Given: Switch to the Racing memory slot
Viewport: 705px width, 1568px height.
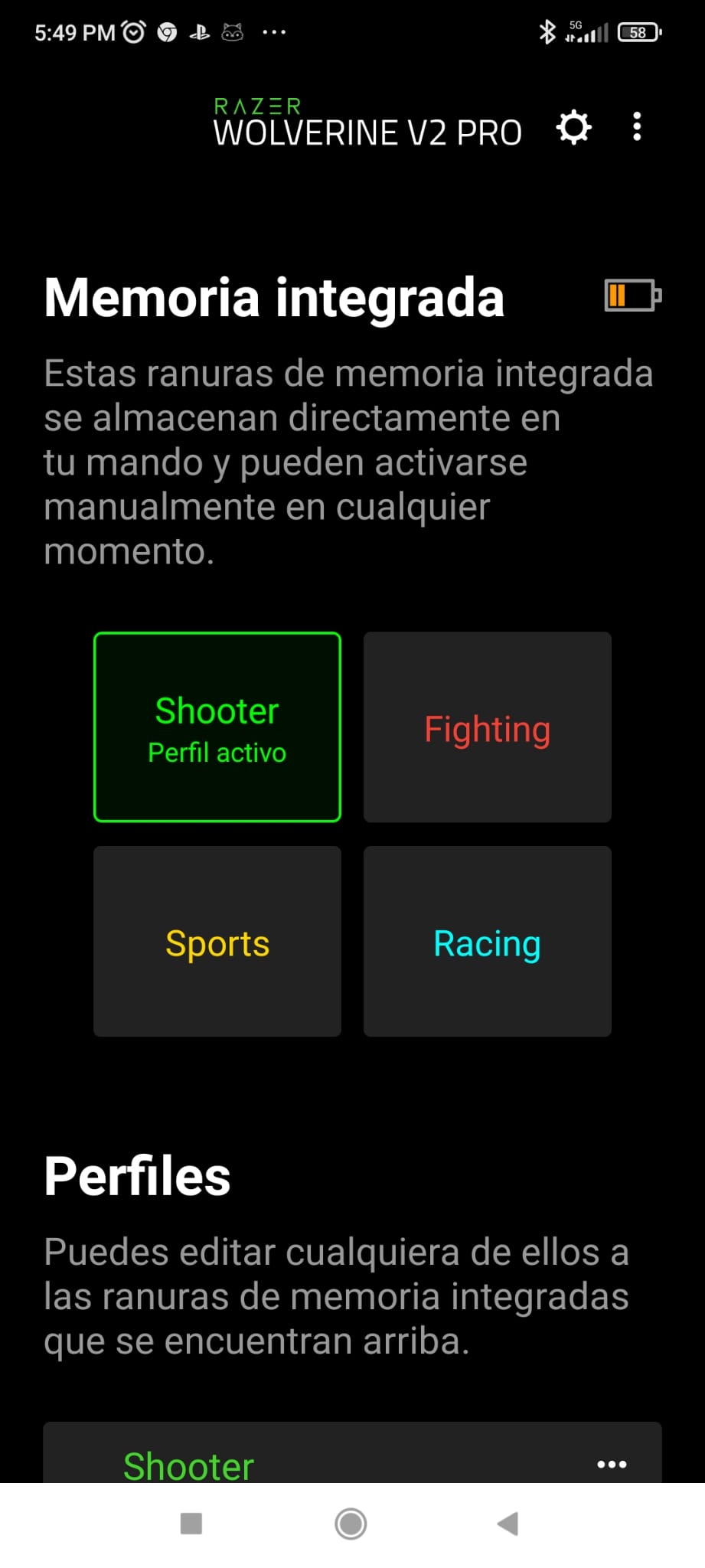Looking at the screenshot, I should 487,942.
